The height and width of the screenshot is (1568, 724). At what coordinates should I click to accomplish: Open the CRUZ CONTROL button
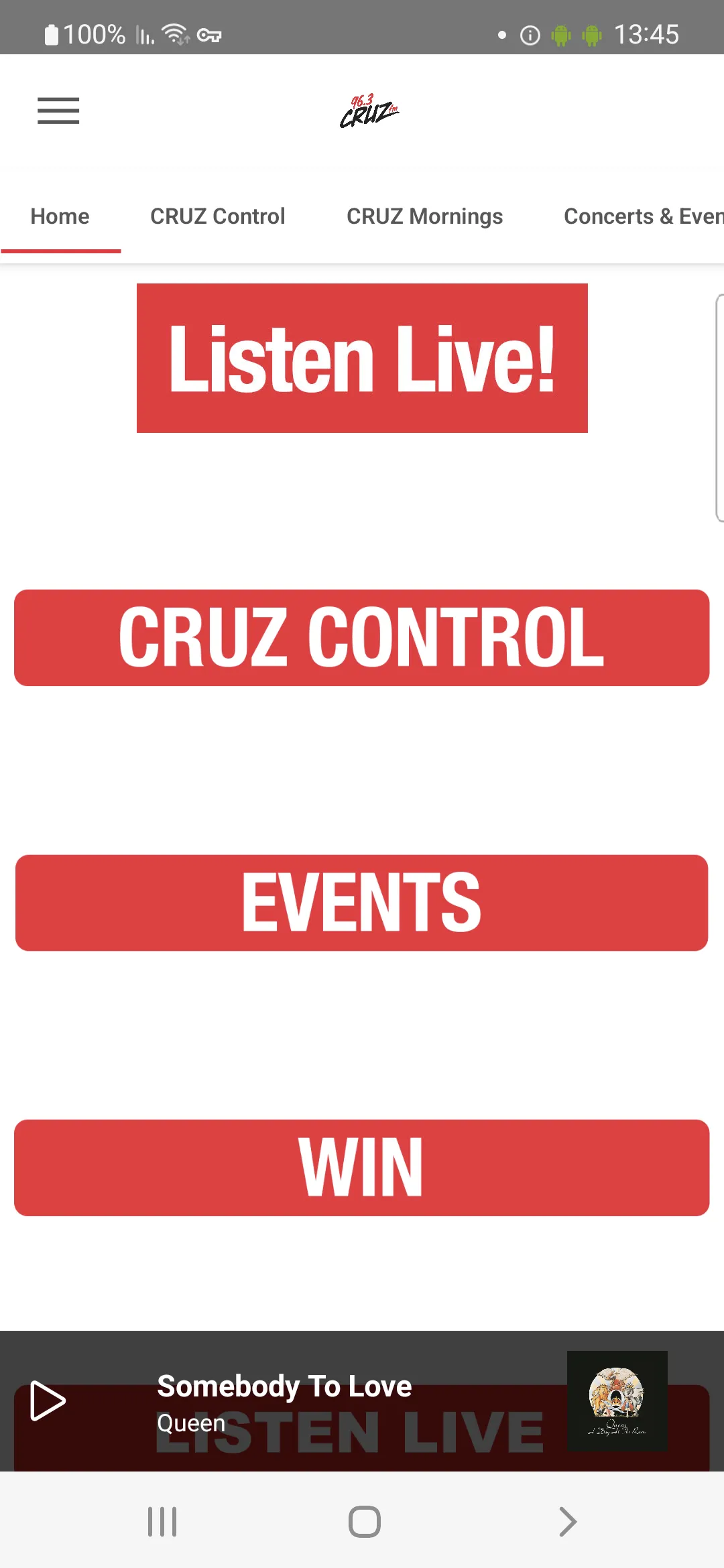pos(362,638)
